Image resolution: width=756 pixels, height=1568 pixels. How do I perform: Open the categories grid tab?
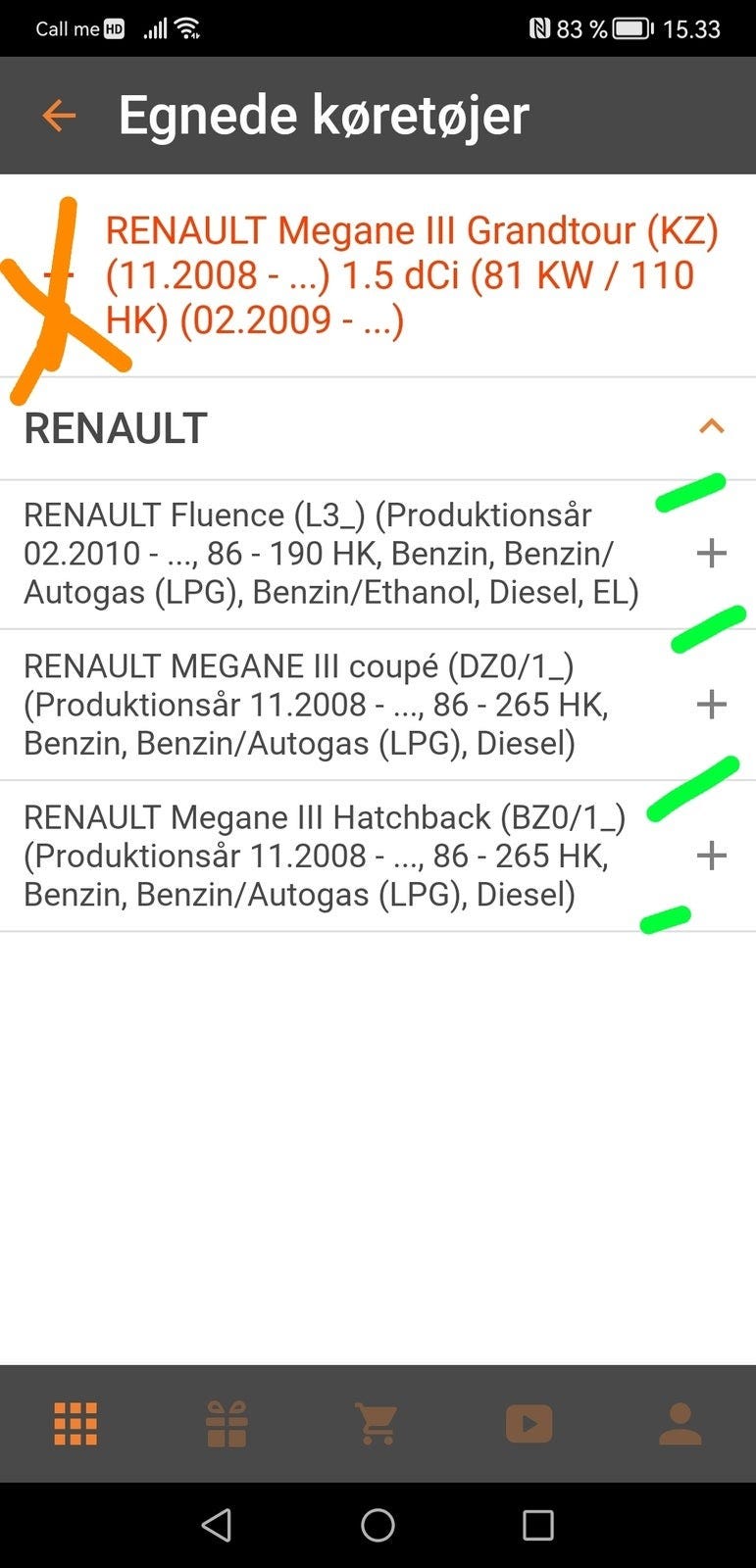[x=76, y=1424]
